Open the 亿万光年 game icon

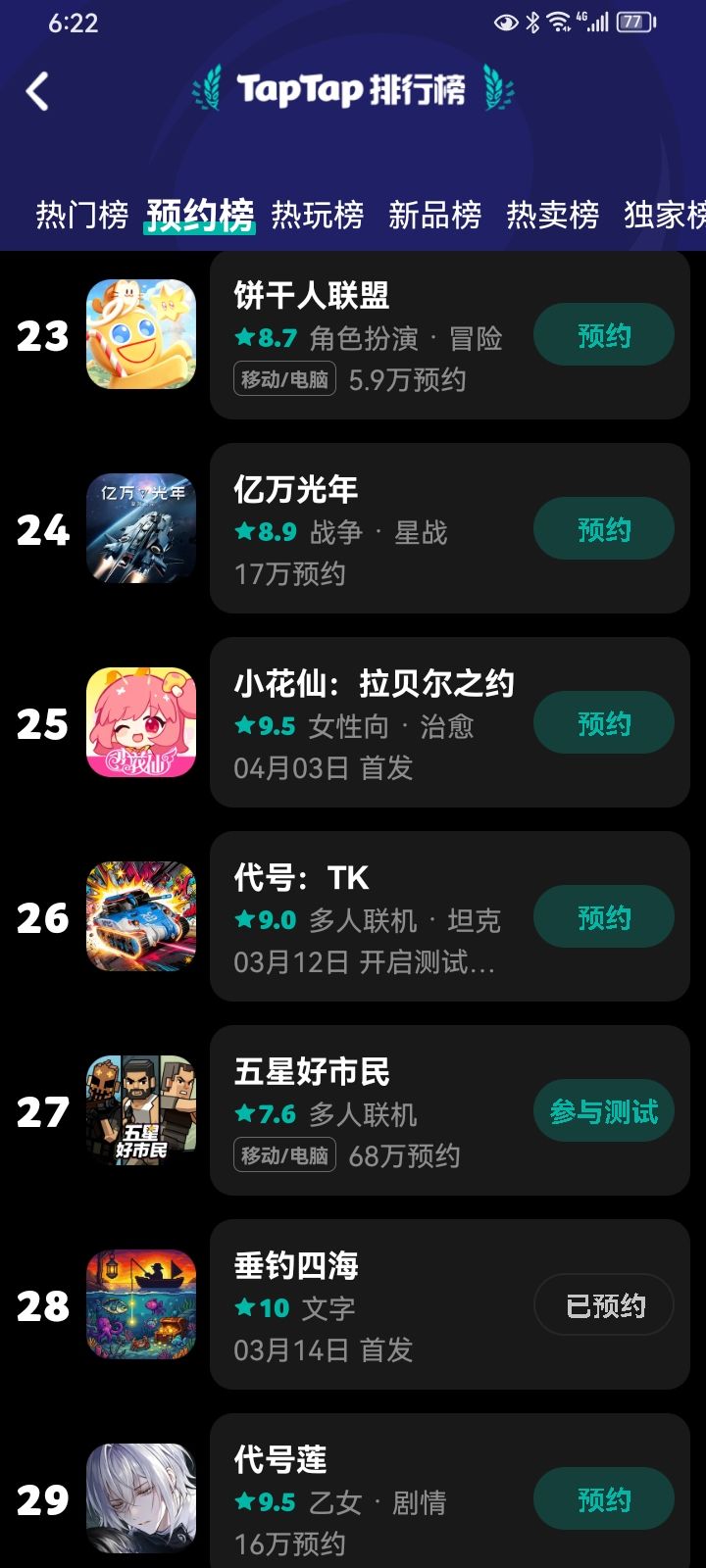point(141,526)
